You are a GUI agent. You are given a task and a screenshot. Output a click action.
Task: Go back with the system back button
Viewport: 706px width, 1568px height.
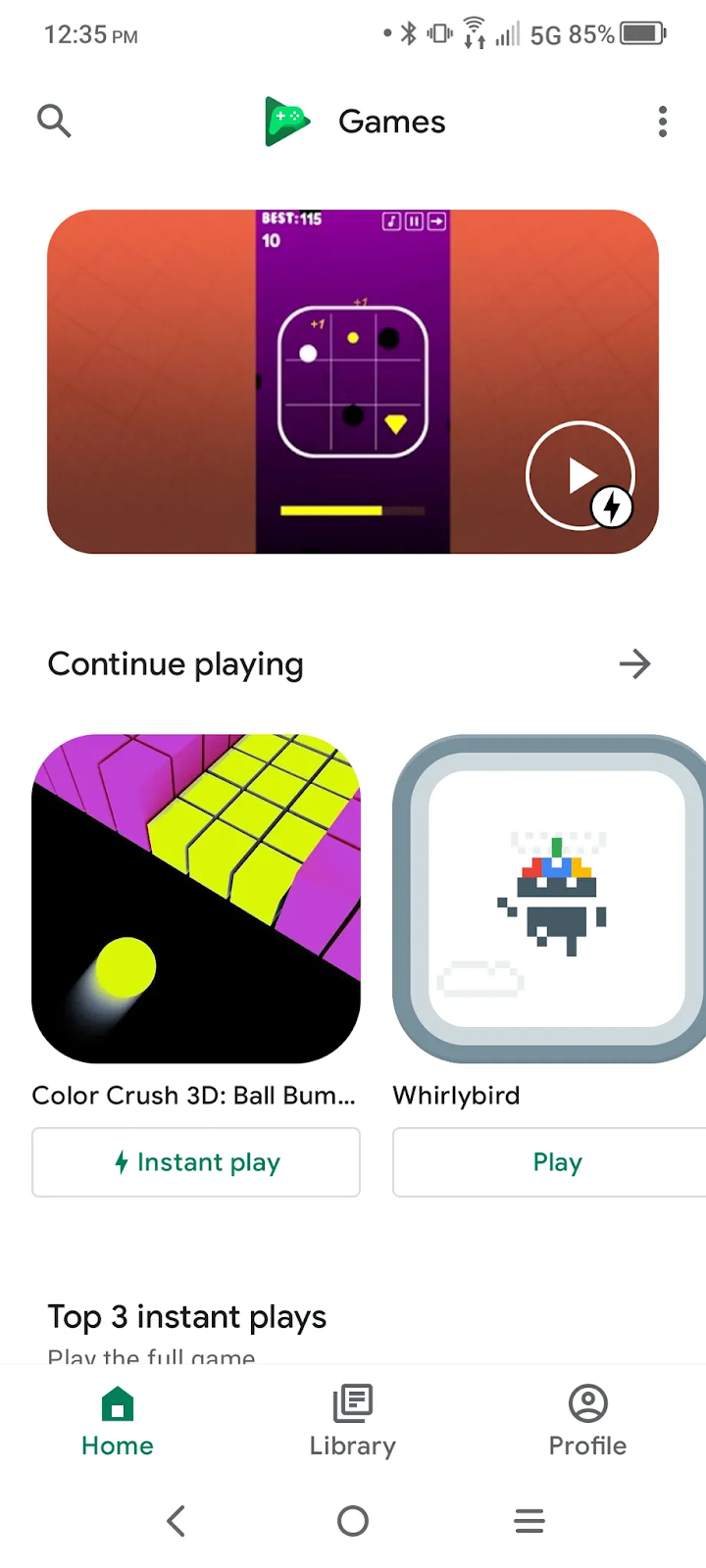pos(176,1521)
